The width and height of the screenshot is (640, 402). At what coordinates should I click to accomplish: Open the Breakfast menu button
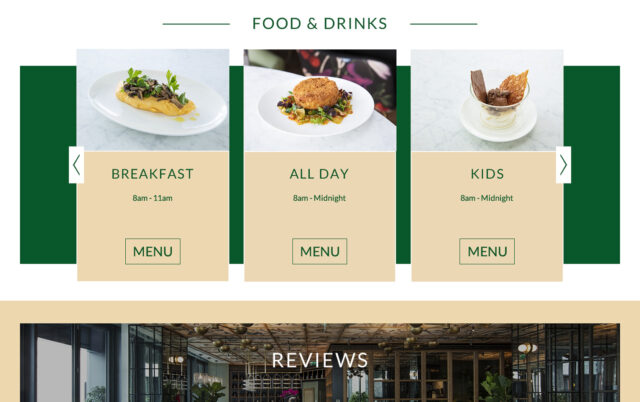pyautogui.click(x=152, y=251)
